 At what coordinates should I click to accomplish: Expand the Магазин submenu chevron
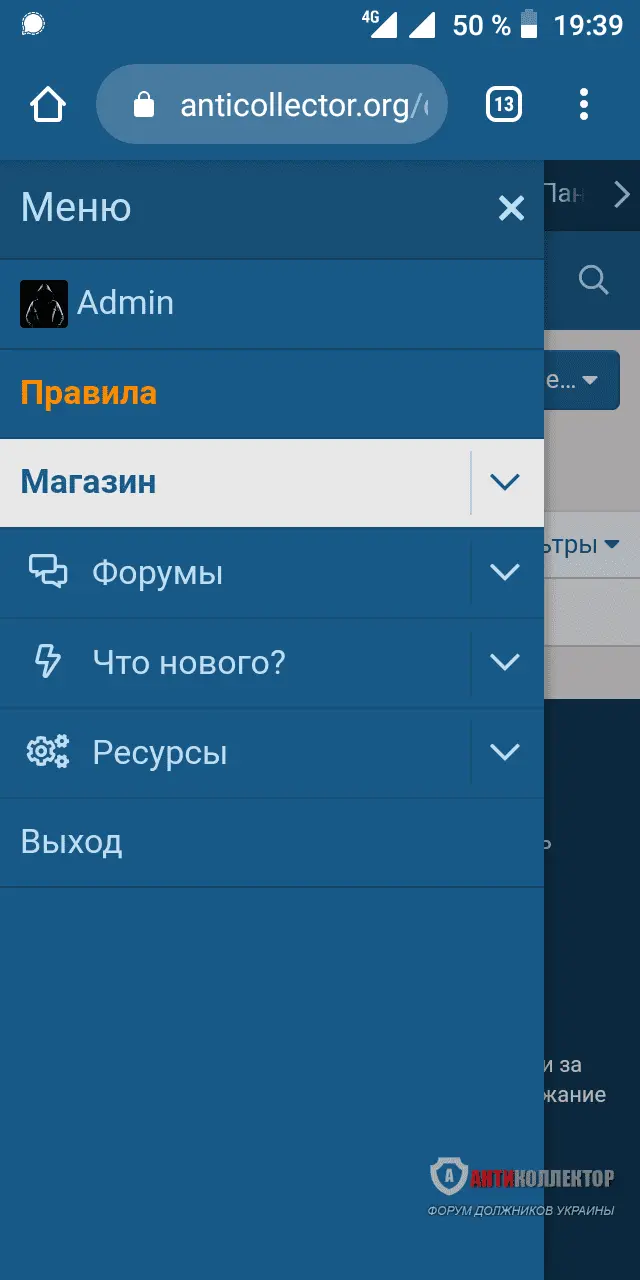coord(506,483)
